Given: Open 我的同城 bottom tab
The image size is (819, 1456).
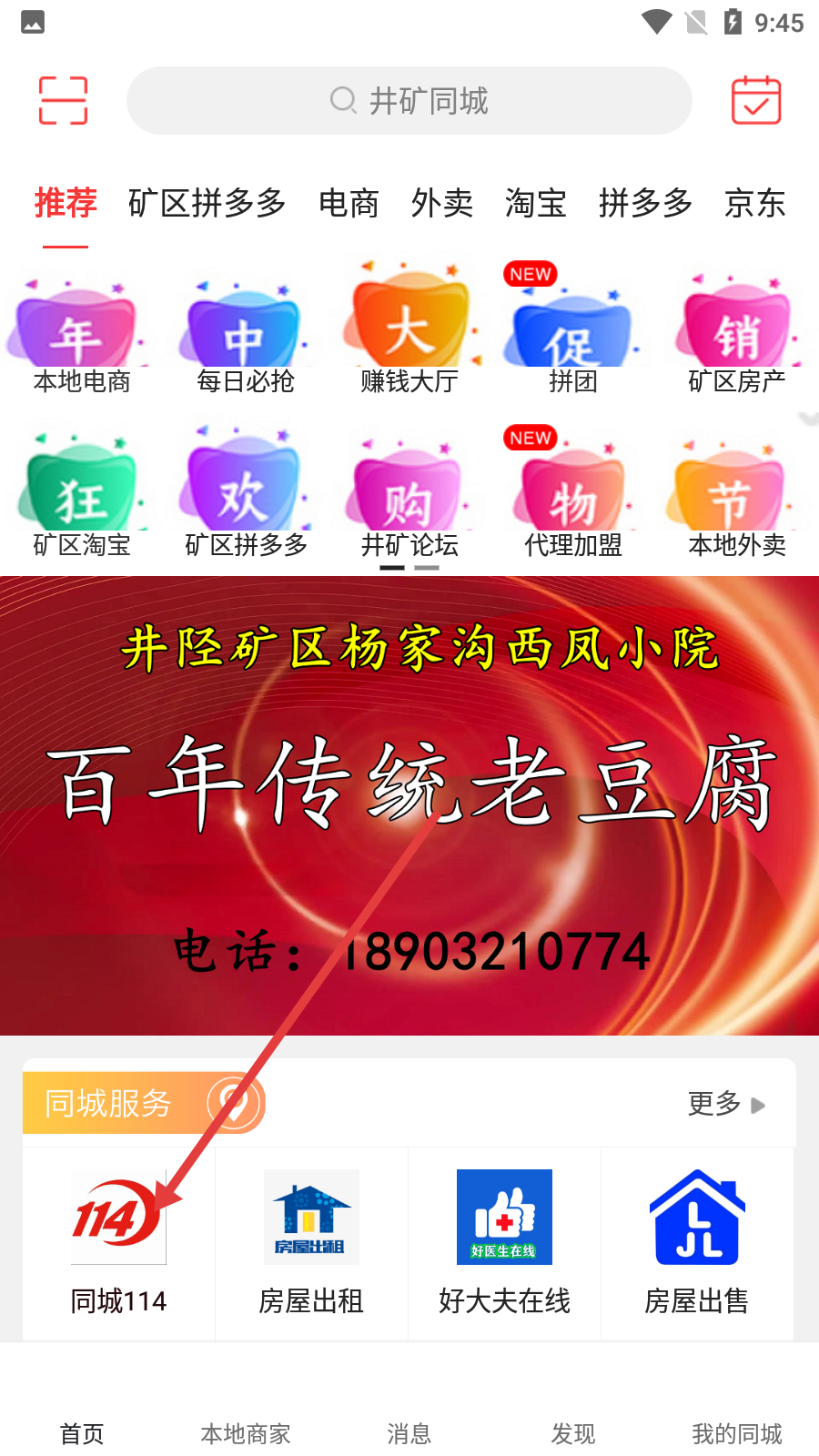Looking at the screenshot, I should tap(736, 1433).
